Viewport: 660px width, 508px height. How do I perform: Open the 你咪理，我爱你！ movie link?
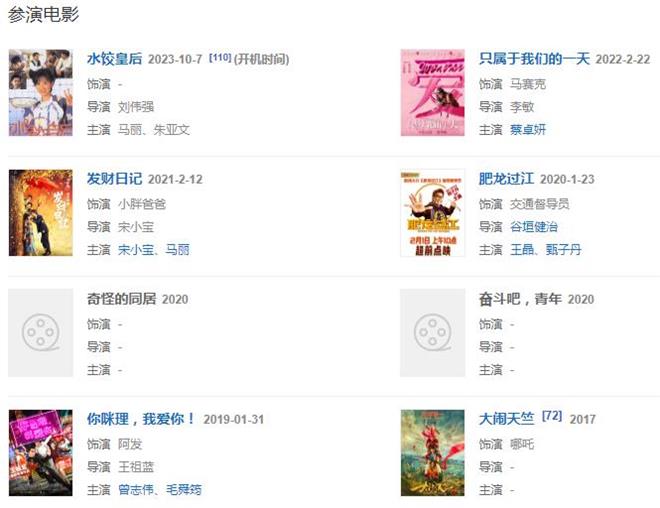coord(141,419)
